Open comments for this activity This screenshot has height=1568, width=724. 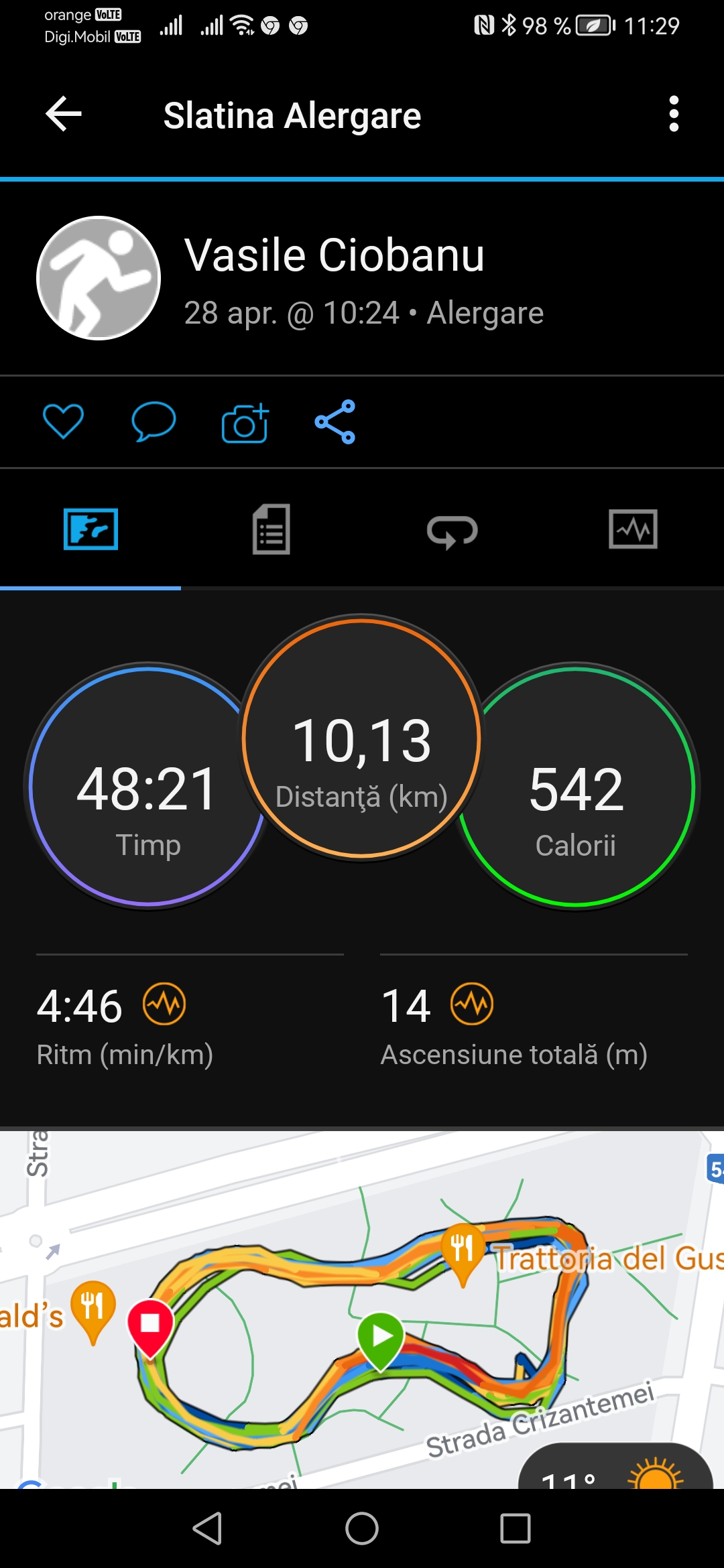tap(154, 421)
